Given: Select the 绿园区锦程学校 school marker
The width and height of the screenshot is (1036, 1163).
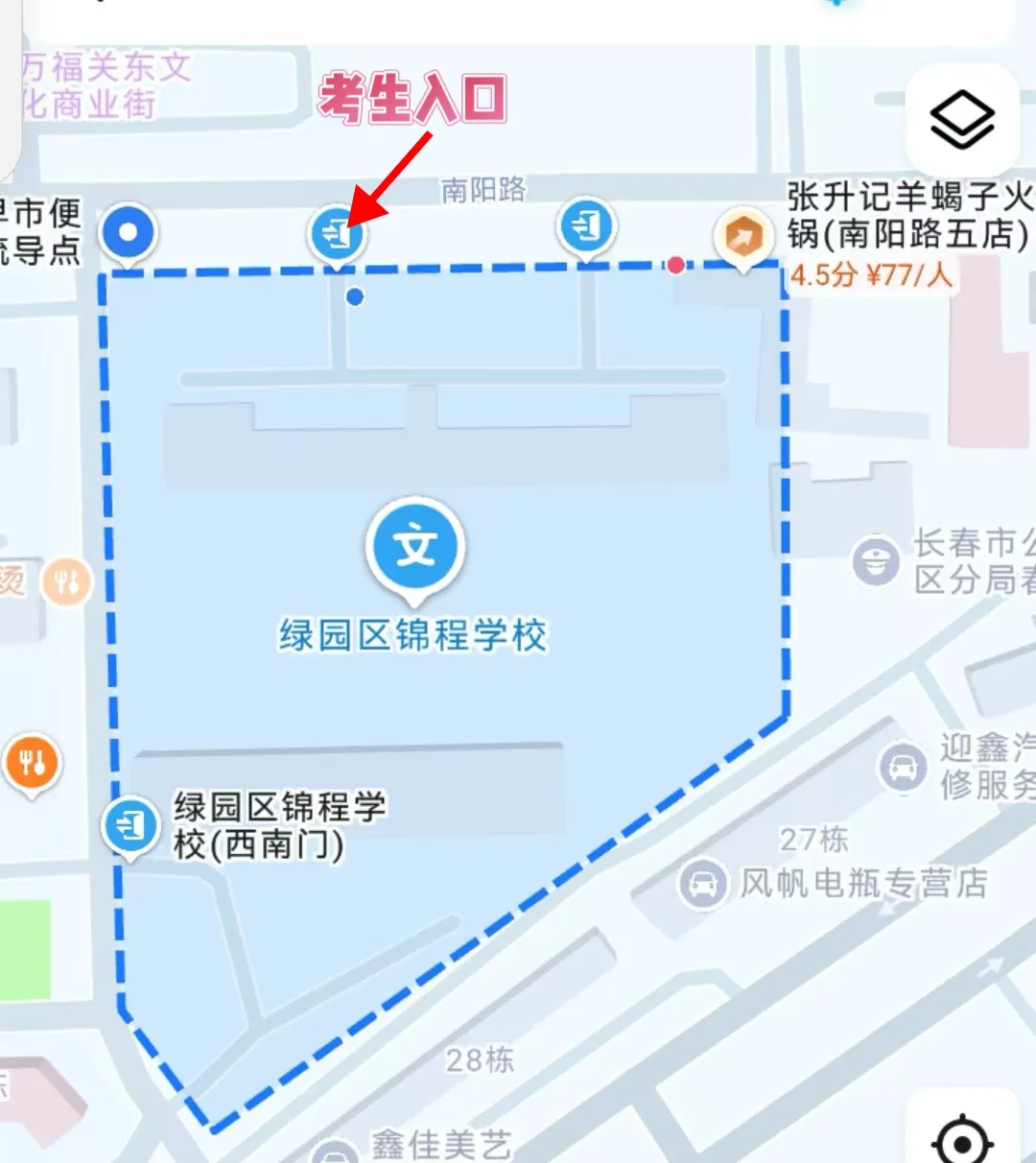Looking at the screenshot, I should click(x=415, y=545).
